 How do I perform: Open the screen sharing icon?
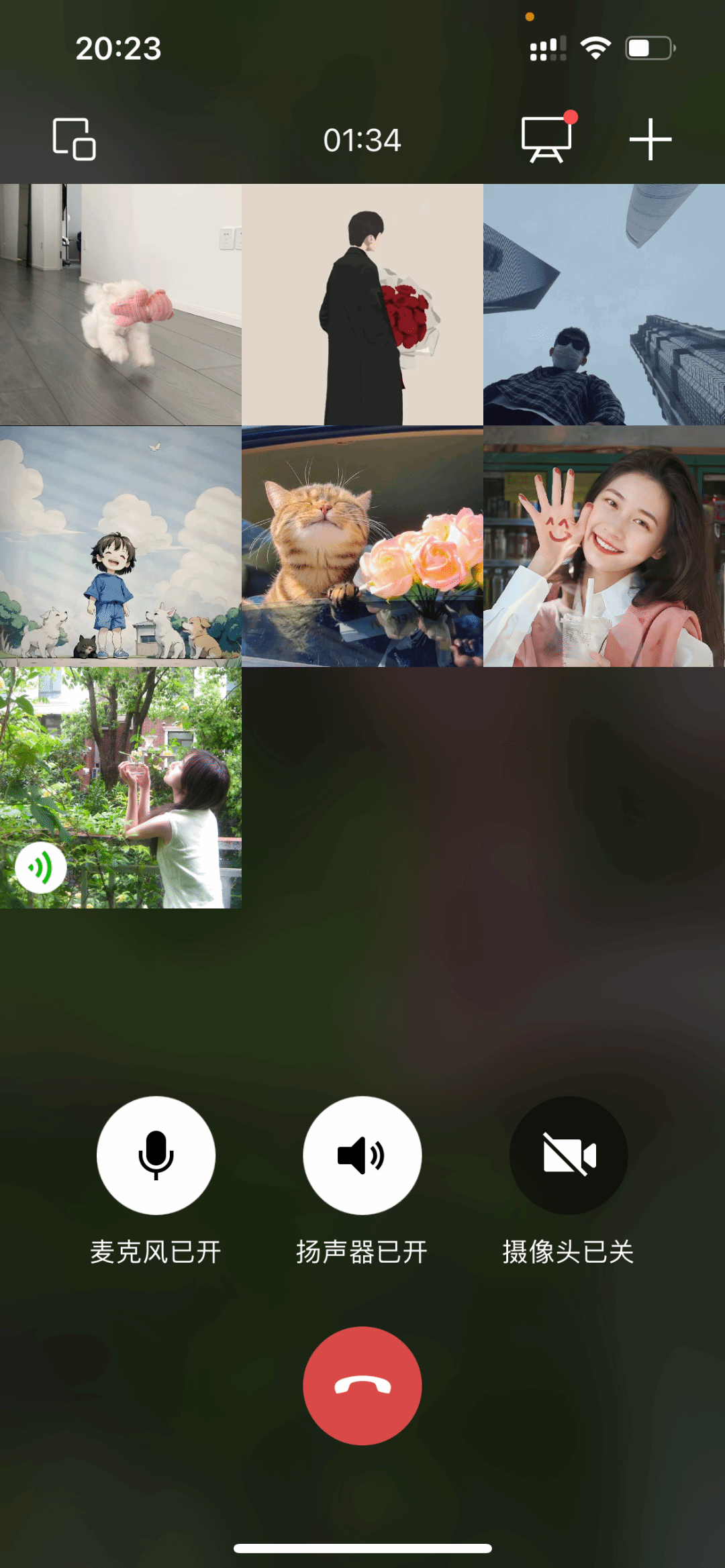(x=546, y=140)
